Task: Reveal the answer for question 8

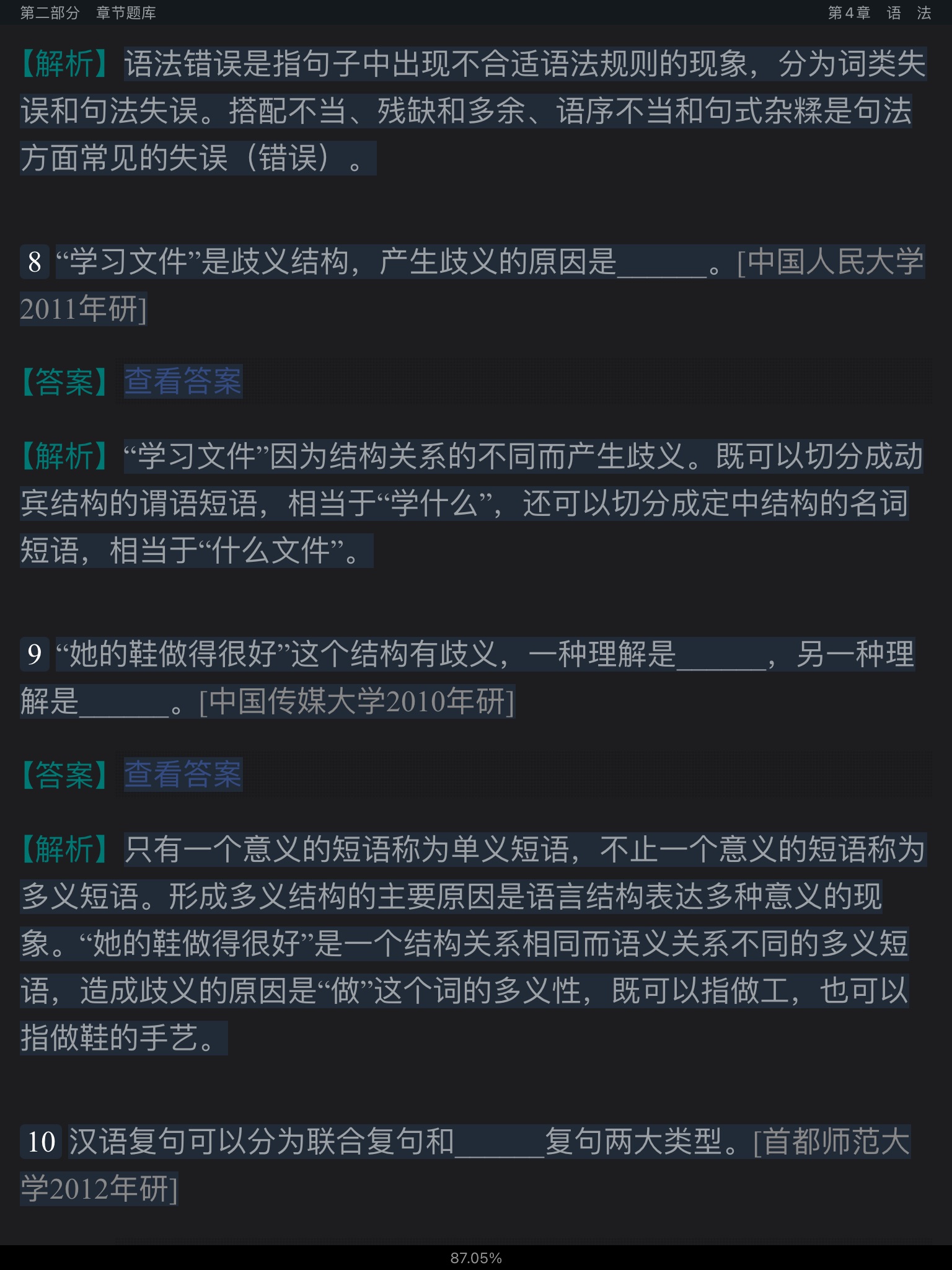Action: pos(183,381)
